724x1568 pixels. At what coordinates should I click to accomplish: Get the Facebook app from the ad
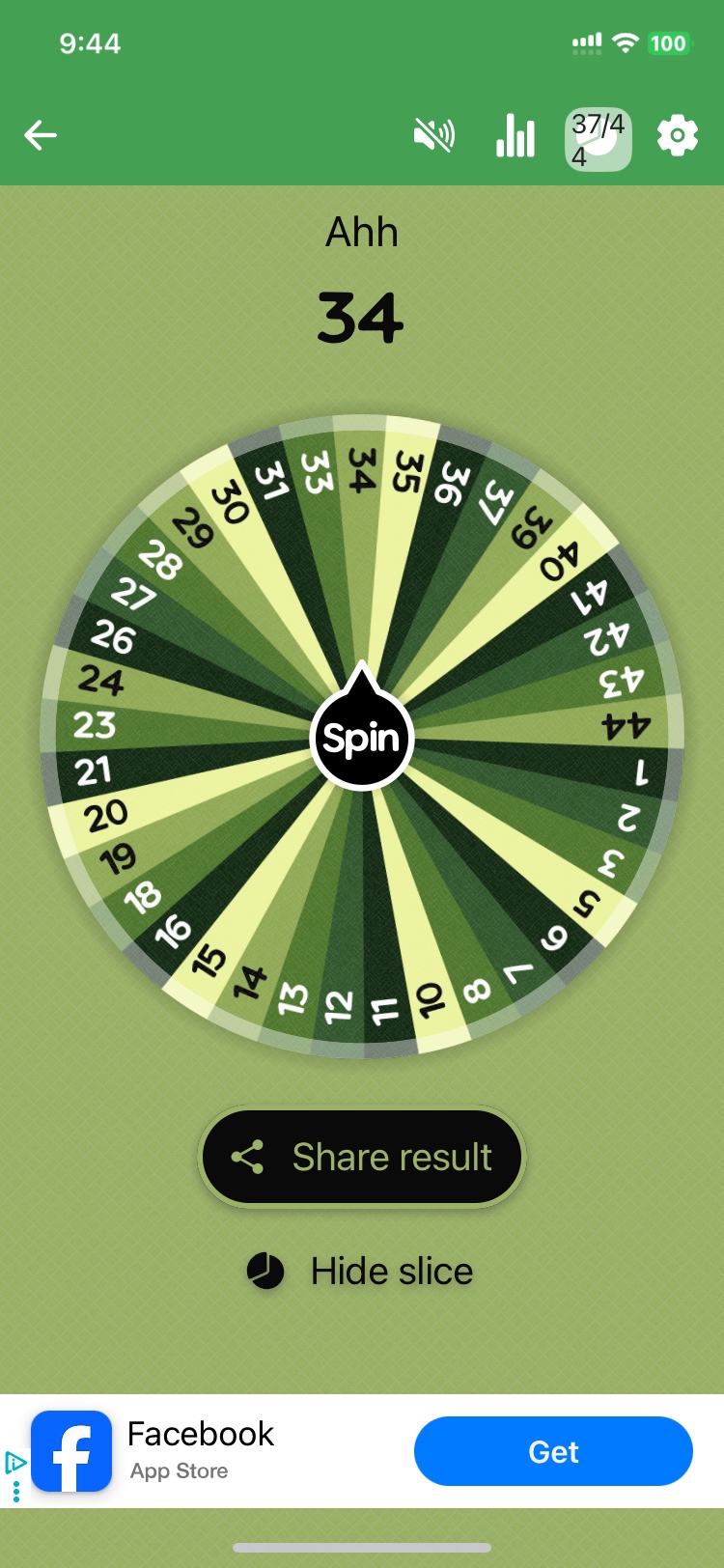[553, 1451]
